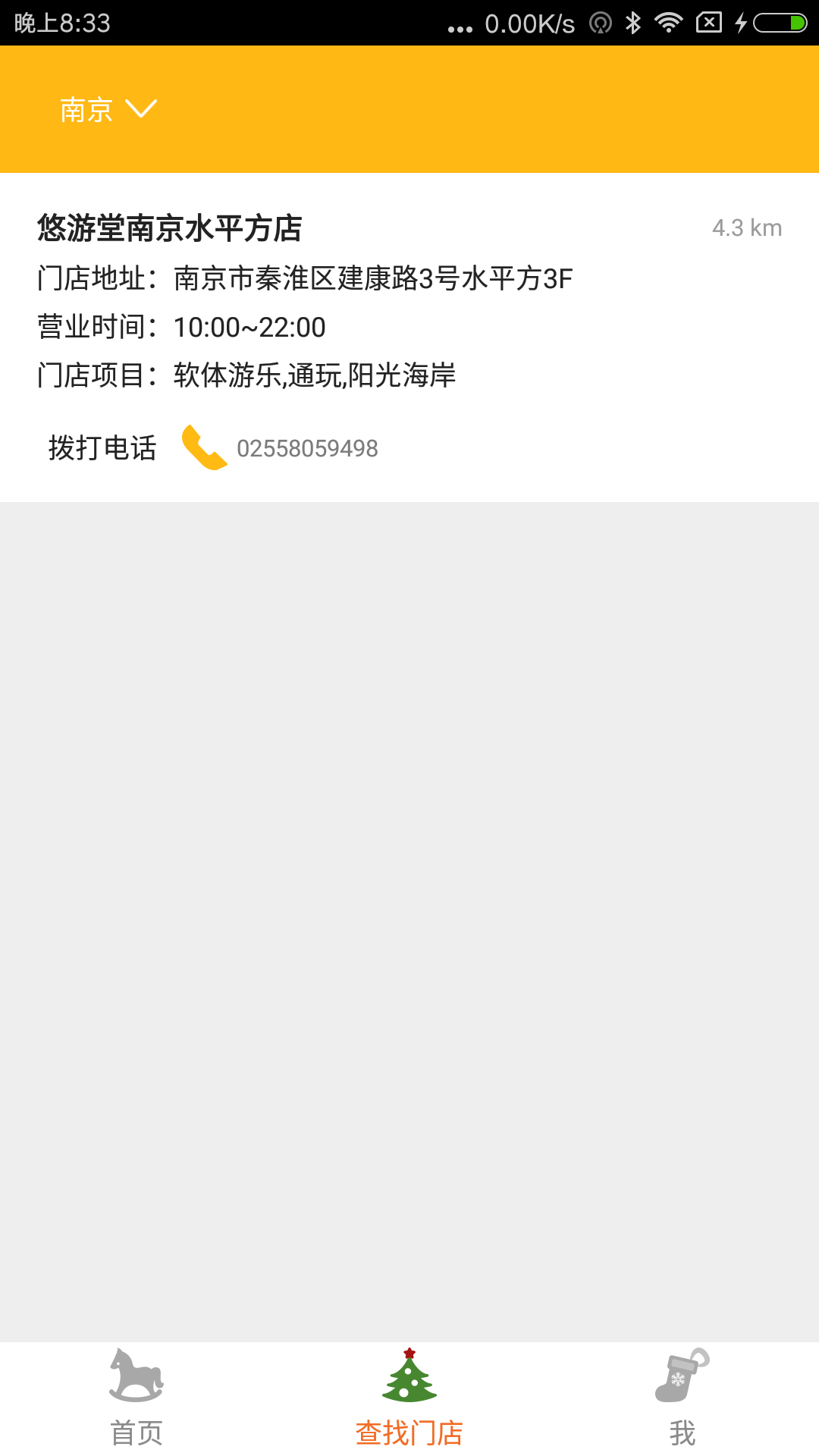Viewport: 819px width, 1456px height.
Task: Go to the 我 profile tab
Action: [682, 1398]
